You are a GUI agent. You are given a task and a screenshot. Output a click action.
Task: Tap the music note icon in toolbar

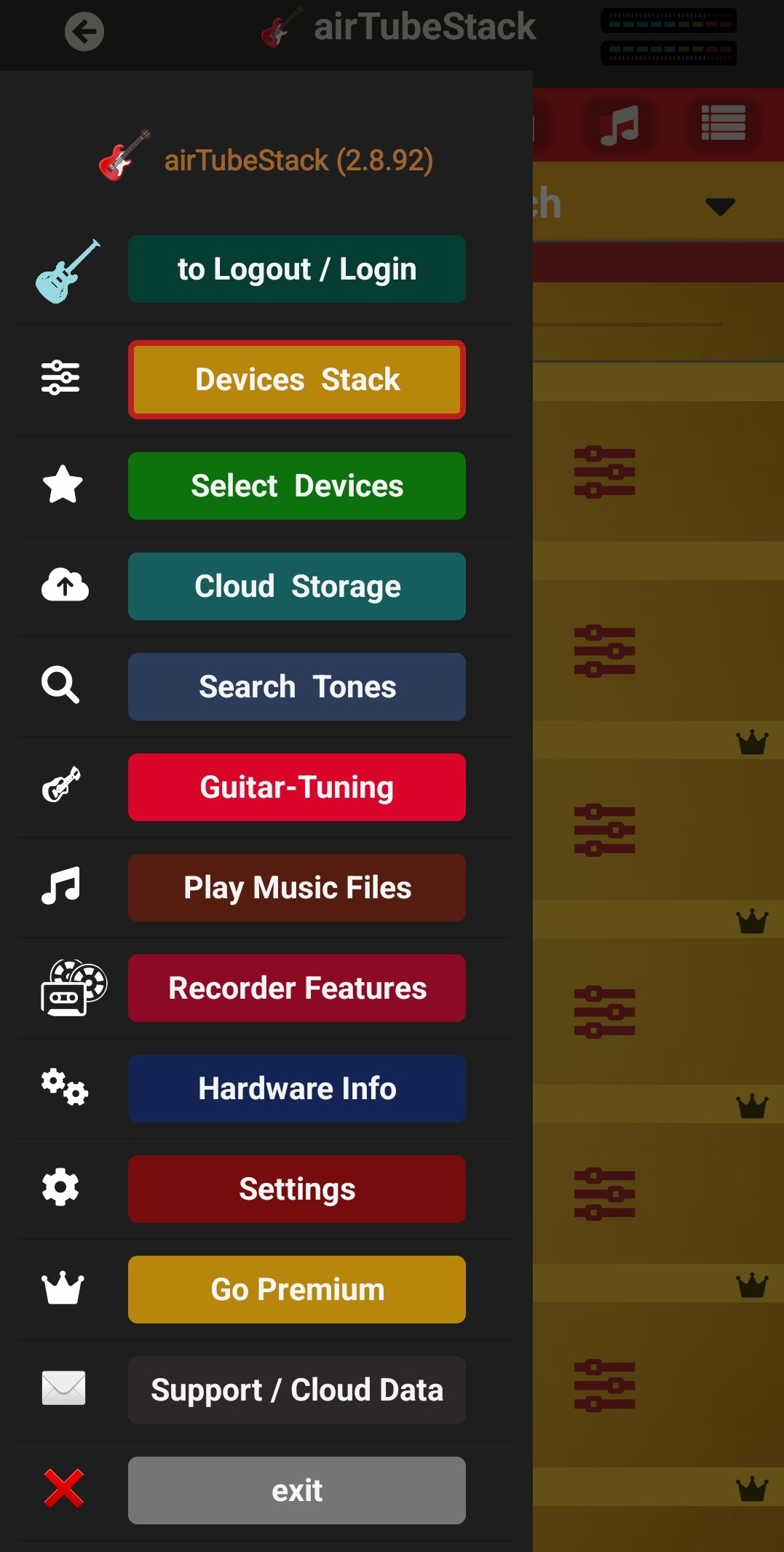619,124
